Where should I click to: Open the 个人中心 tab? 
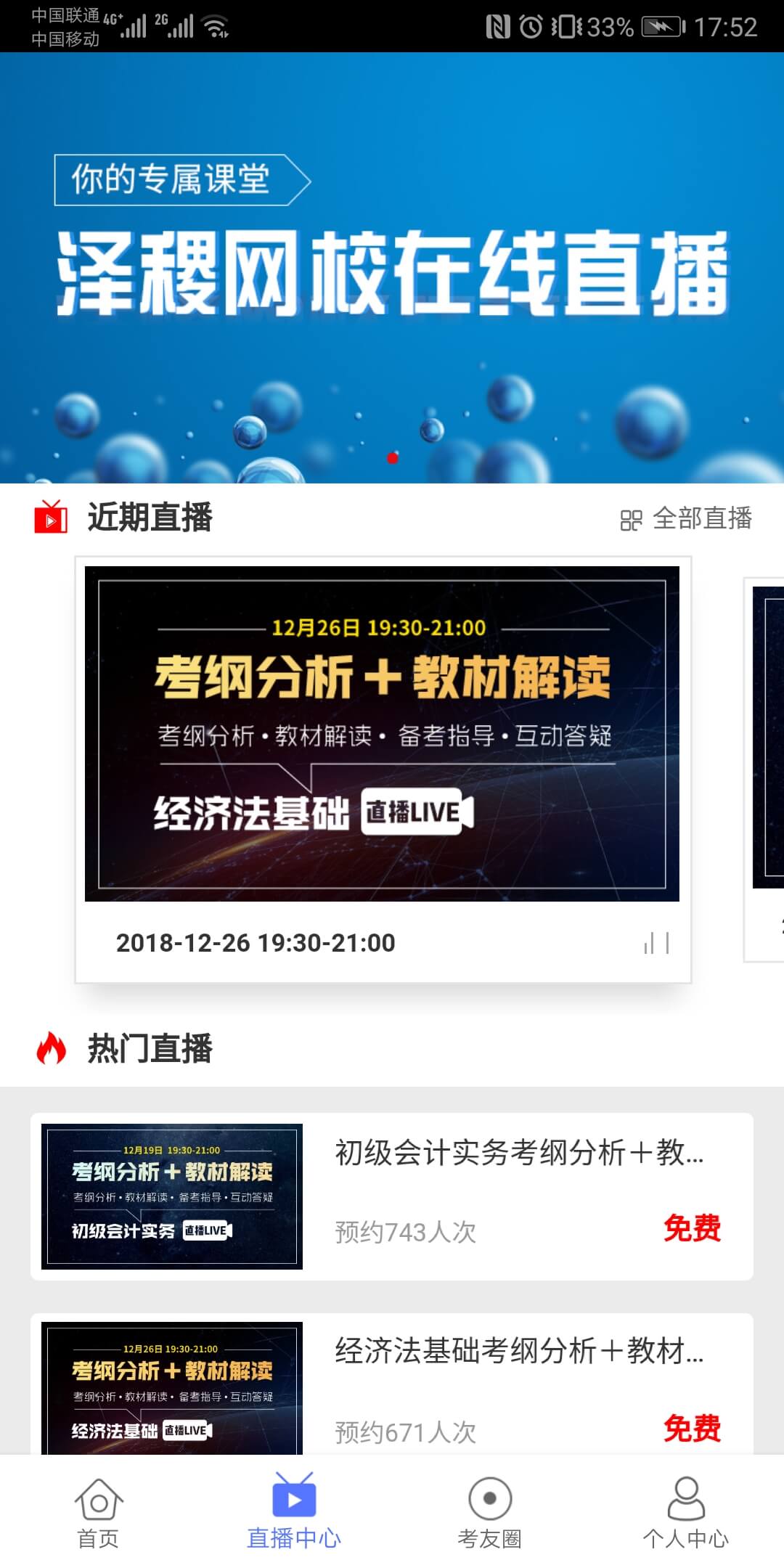(685, 1511)
